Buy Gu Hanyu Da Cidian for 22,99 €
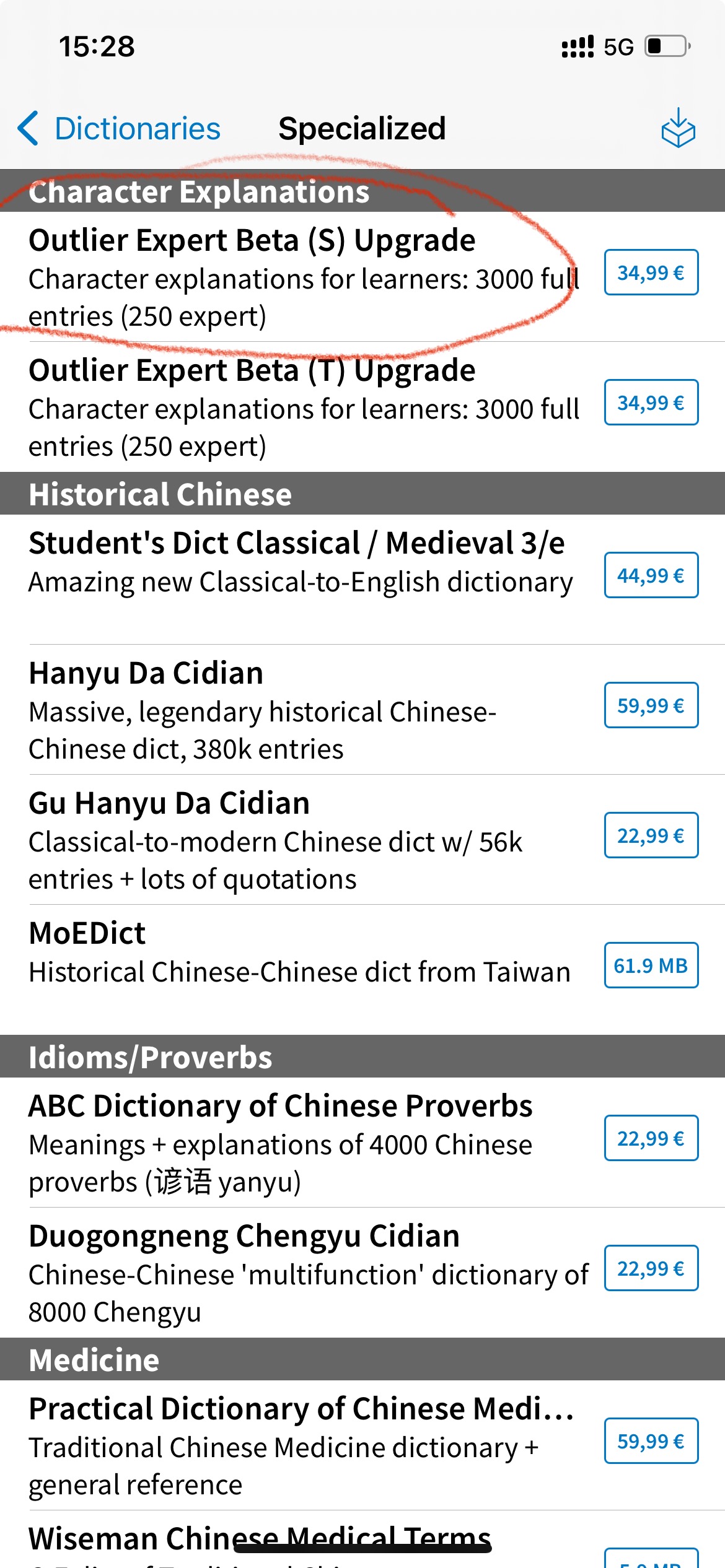 [x=651, y=835]
